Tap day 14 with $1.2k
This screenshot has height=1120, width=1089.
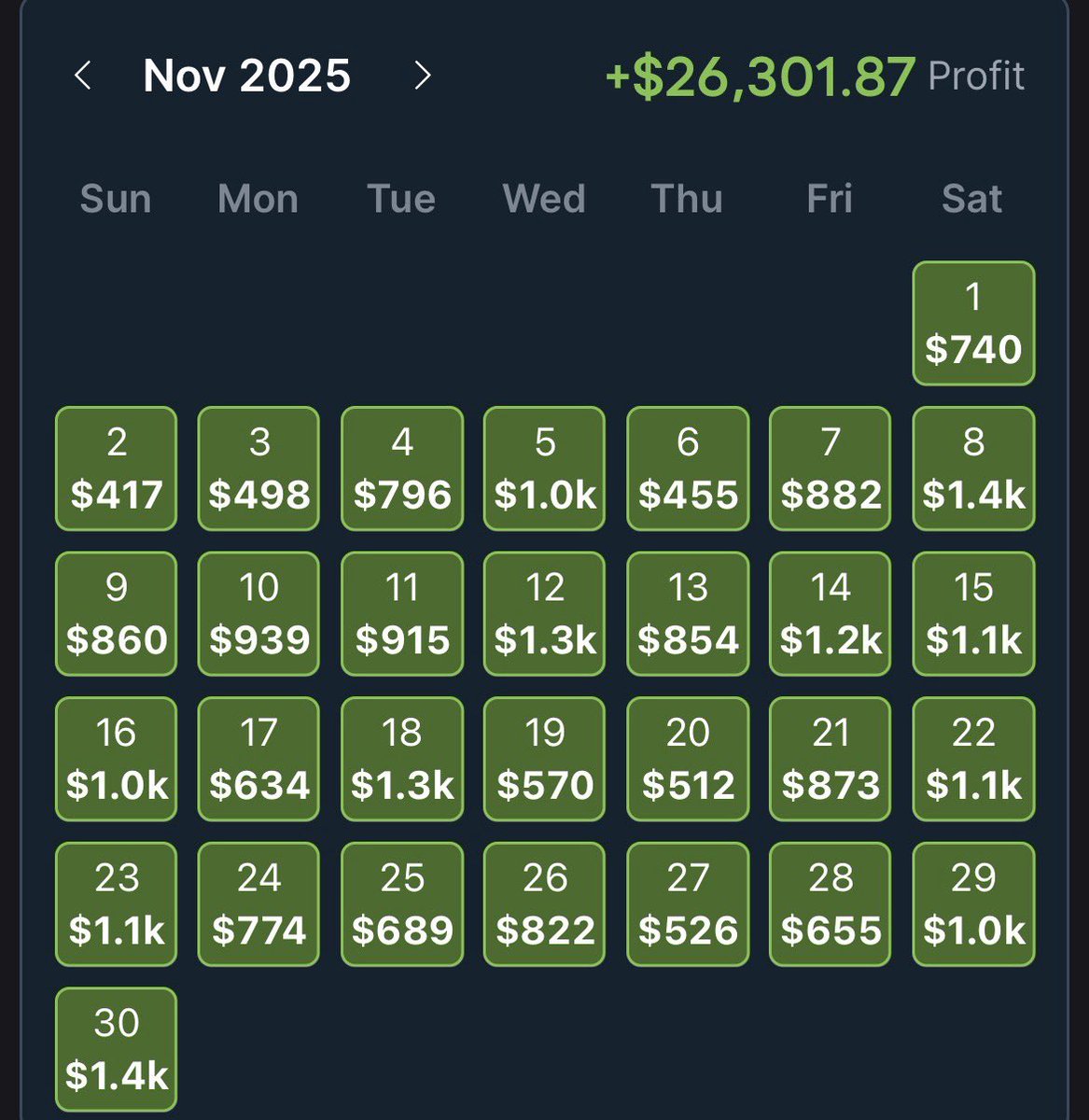pos(830,614)
